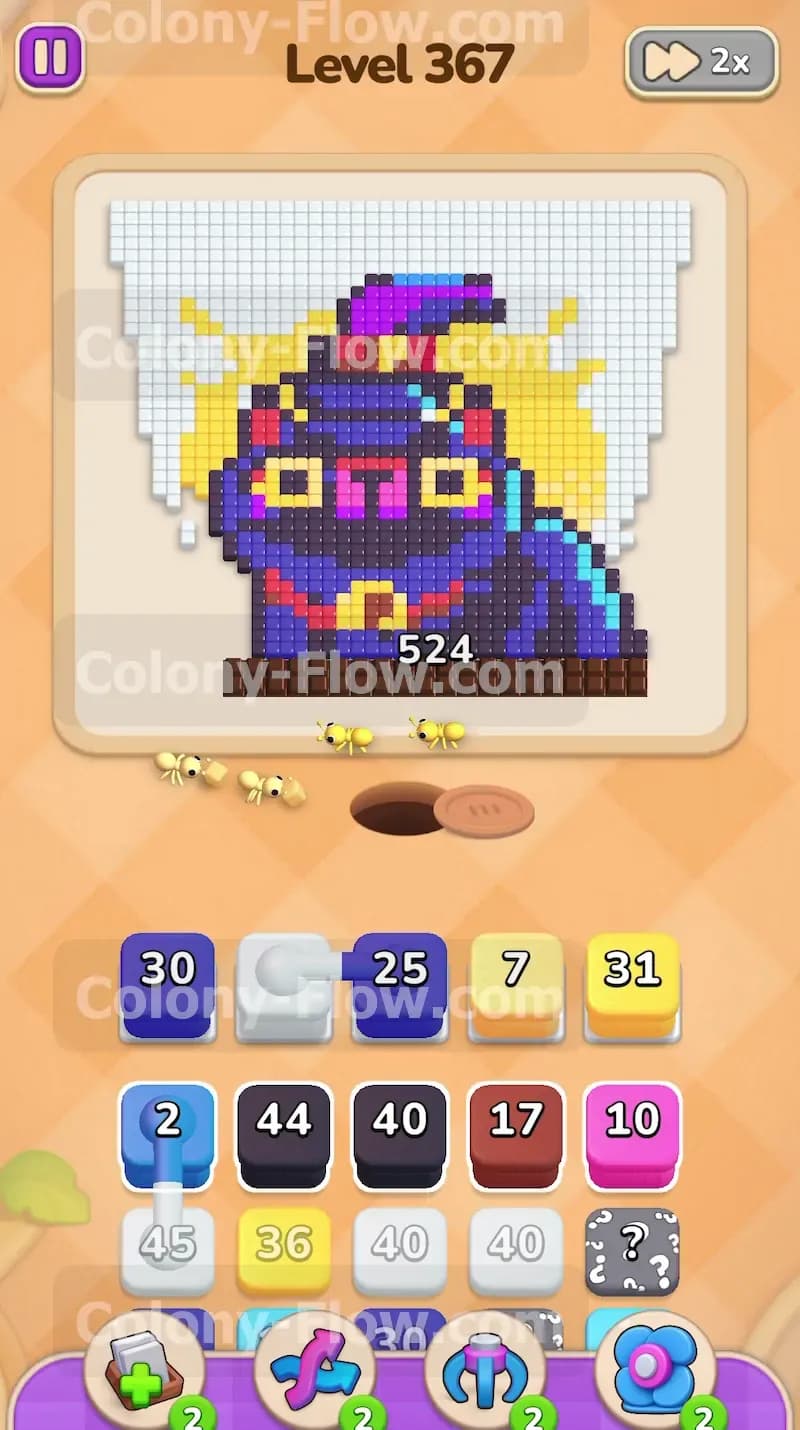
Task: Tap the brown block numbered 17
Action: pyautogui.click(x=516, y=1135)
